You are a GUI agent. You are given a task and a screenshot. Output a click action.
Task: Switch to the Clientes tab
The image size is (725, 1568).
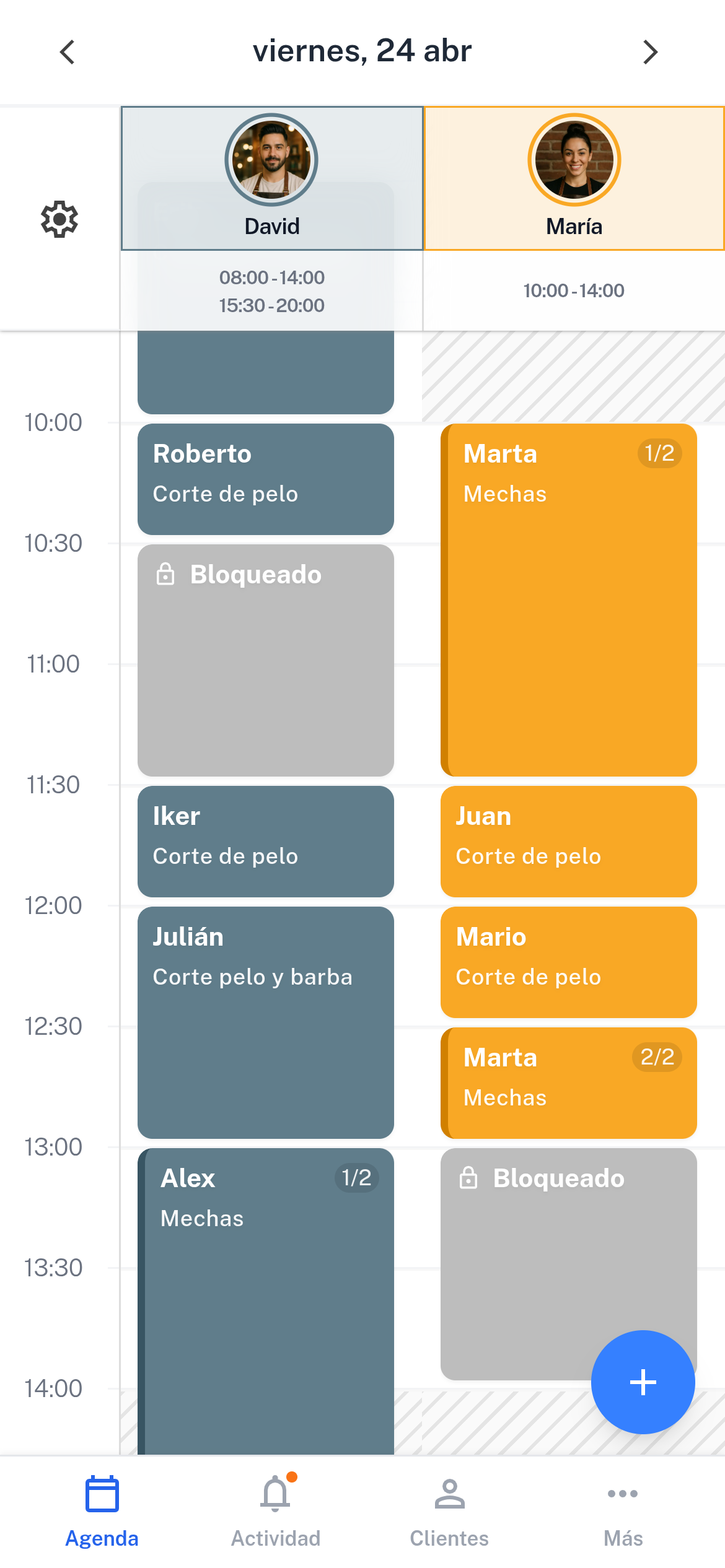(449, 1511)
